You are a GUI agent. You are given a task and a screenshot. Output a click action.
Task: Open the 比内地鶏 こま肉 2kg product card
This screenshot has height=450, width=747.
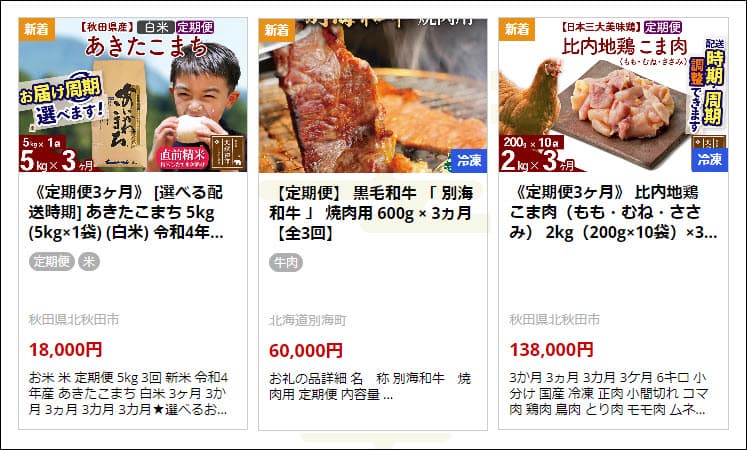tap(612, 212)
